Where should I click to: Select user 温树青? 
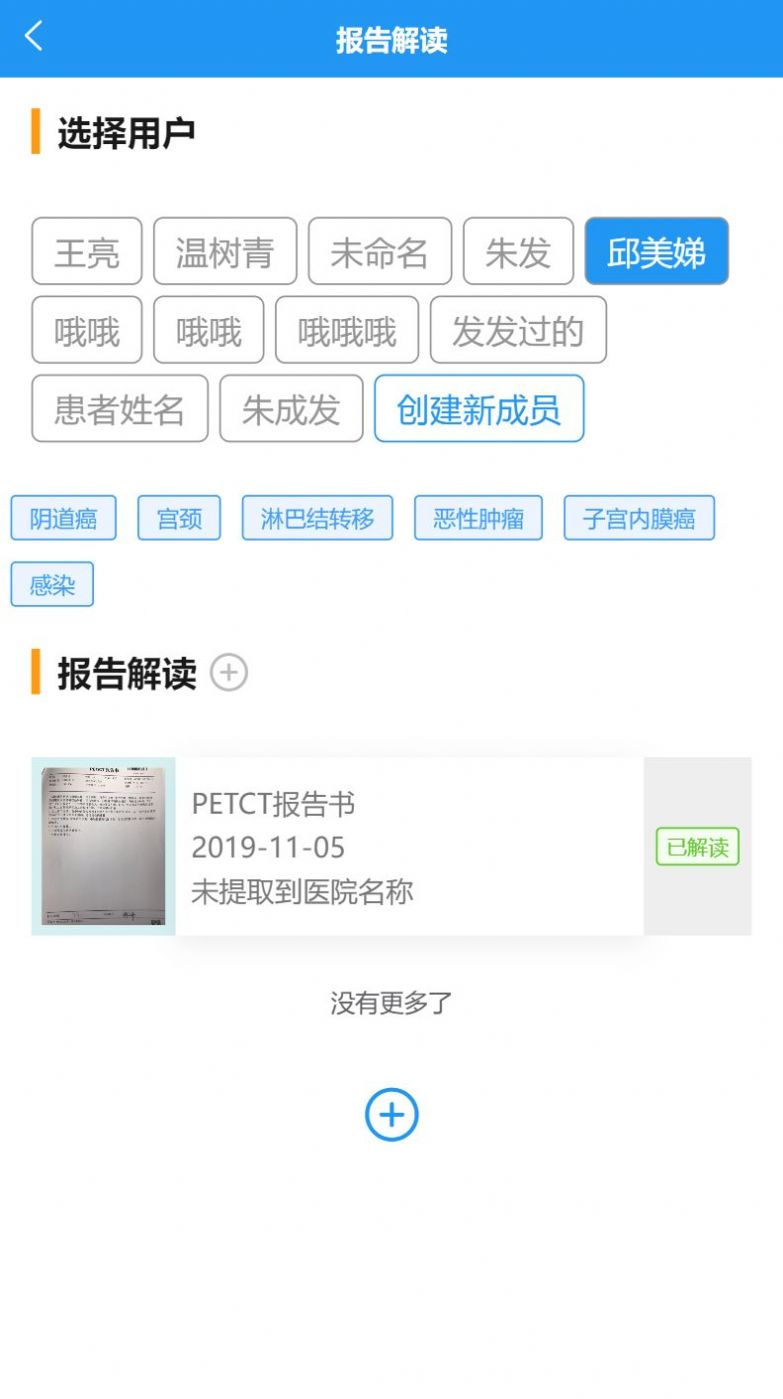point(225,252)
